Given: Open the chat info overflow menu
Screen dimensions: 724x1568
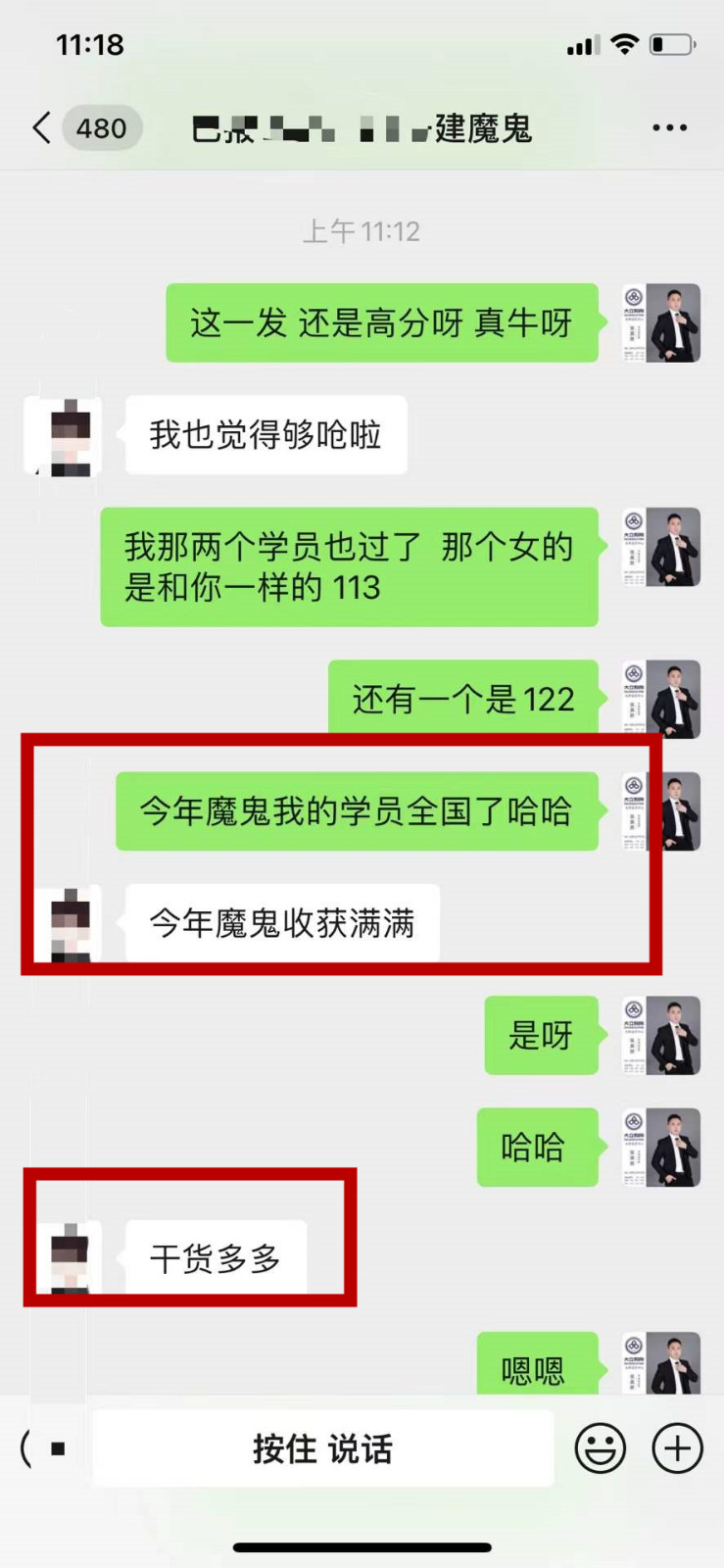Looking at the screenshot, I should 669,128.
